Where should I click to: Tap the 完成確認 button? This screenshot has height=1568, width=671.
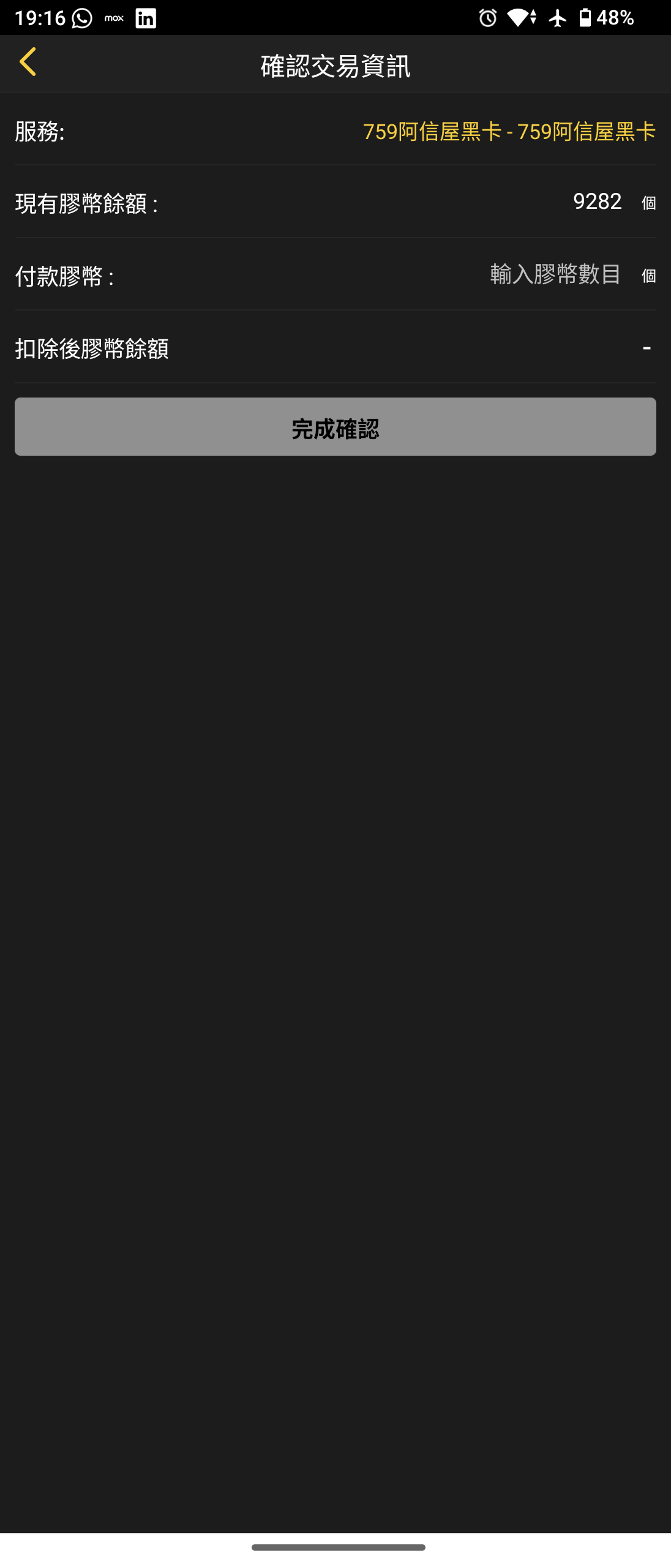click(335, 427)
